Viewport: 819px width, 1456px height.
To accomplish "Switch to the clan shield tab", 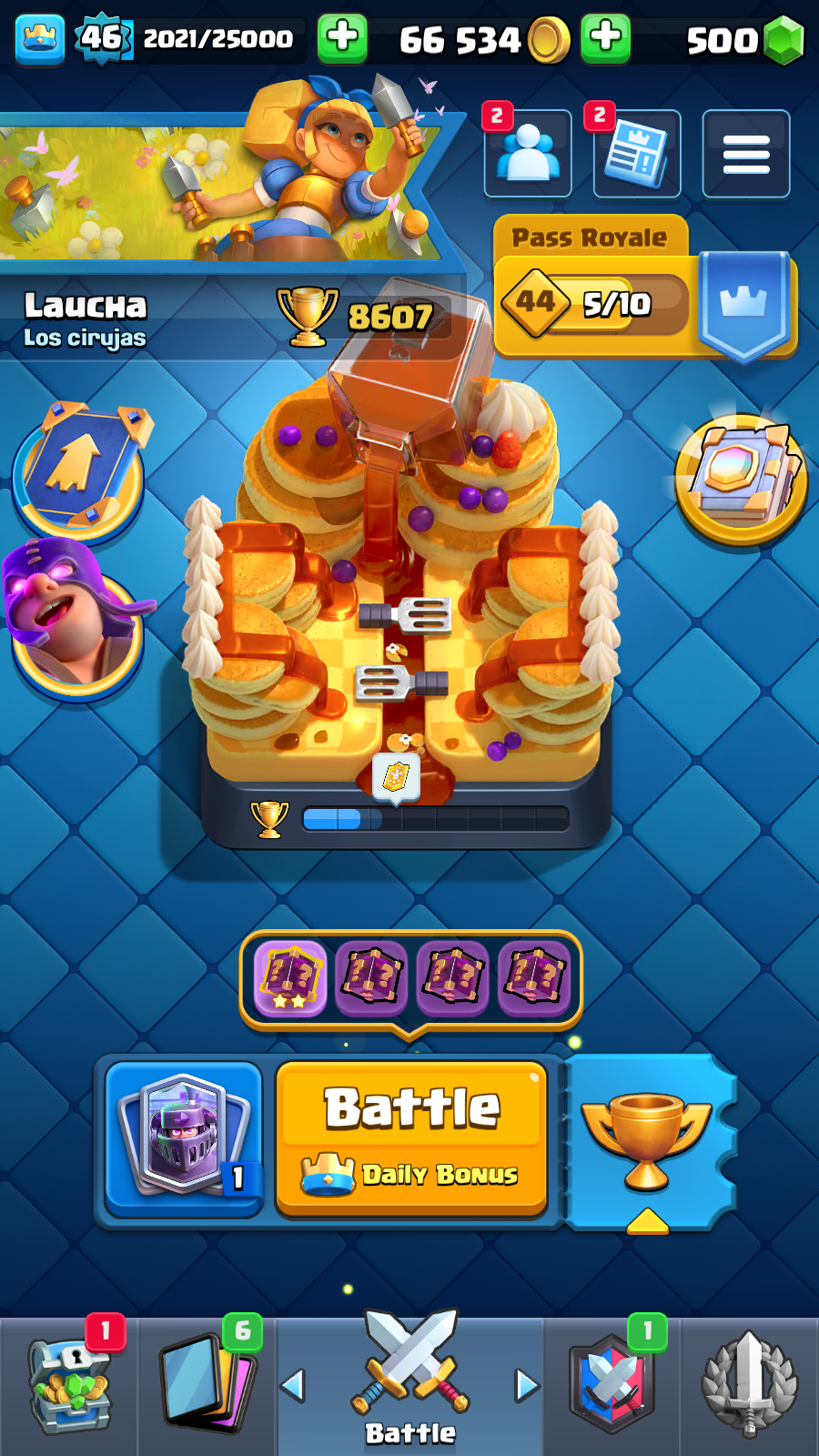I will [612, 1386].
